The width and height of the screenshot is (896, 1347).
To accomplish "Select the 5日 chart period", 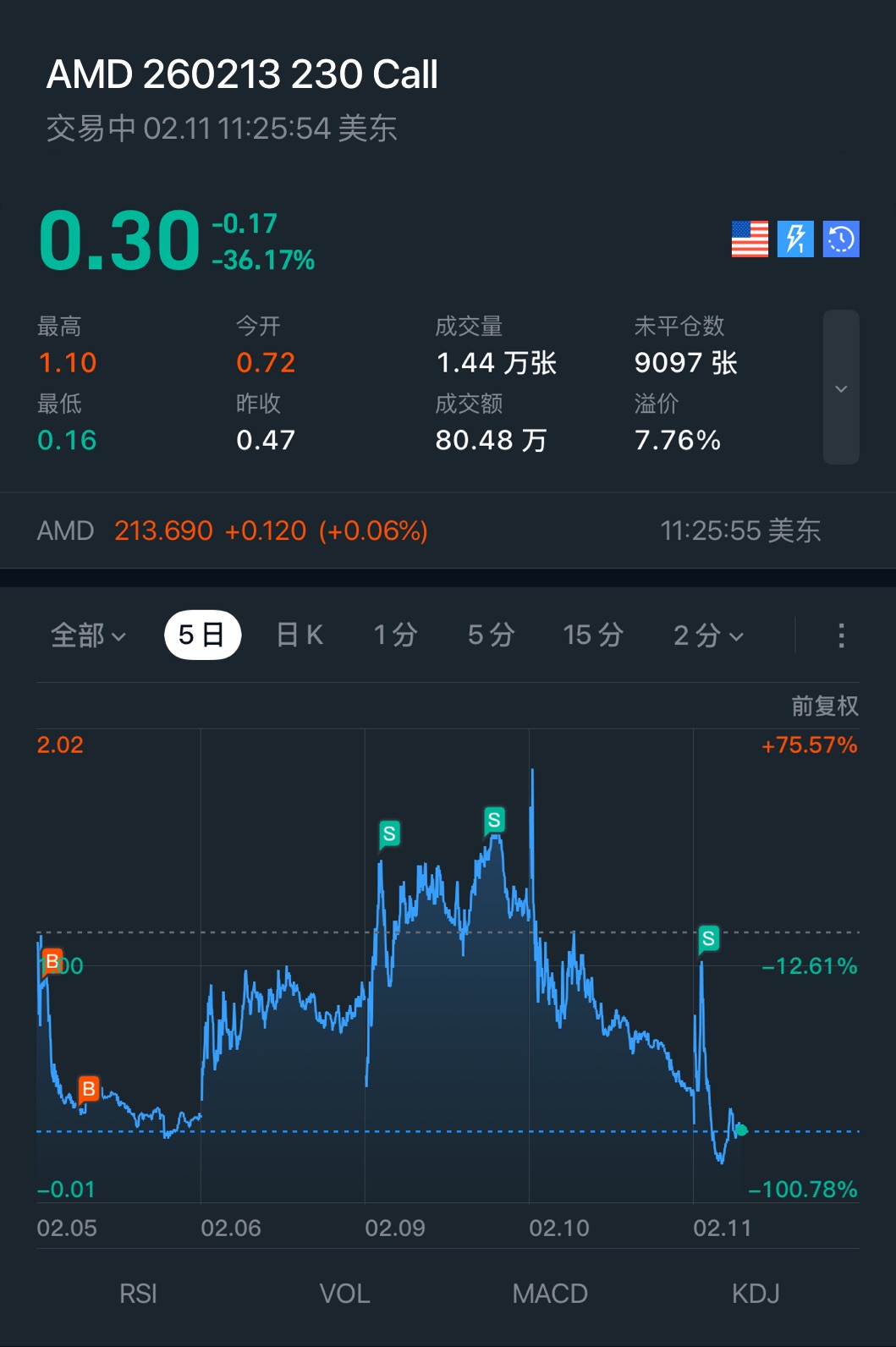I will [x=202, y=635].
